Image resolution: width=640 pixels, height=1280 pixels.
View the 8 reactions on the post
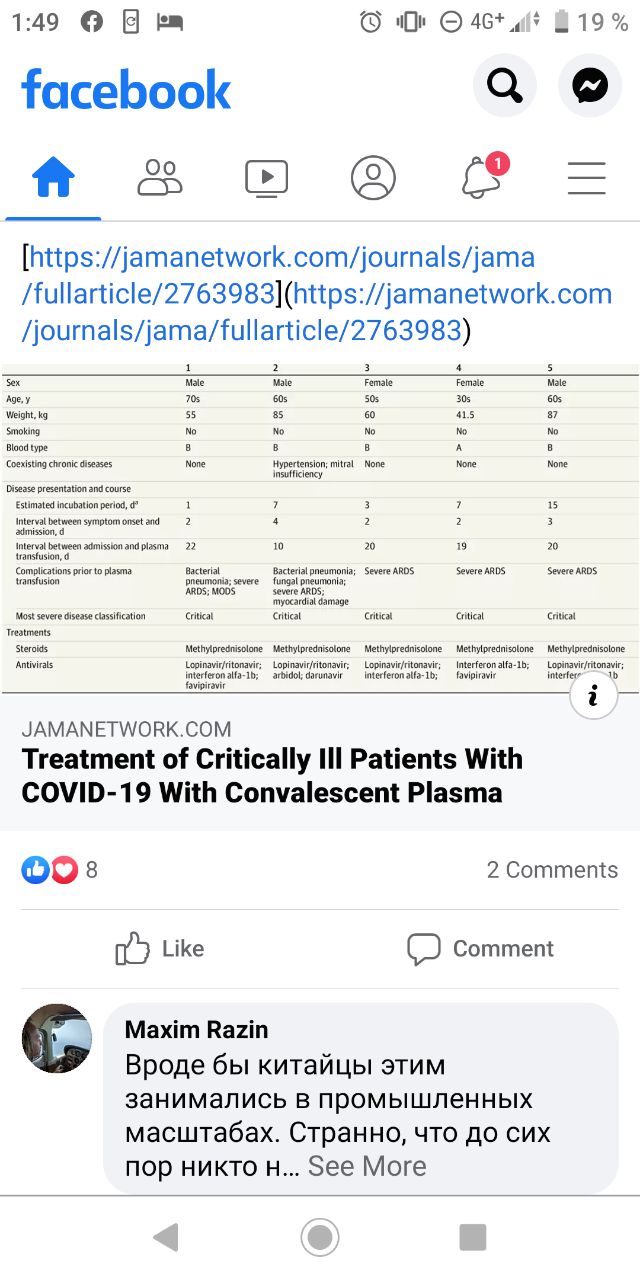pos(59,869)
